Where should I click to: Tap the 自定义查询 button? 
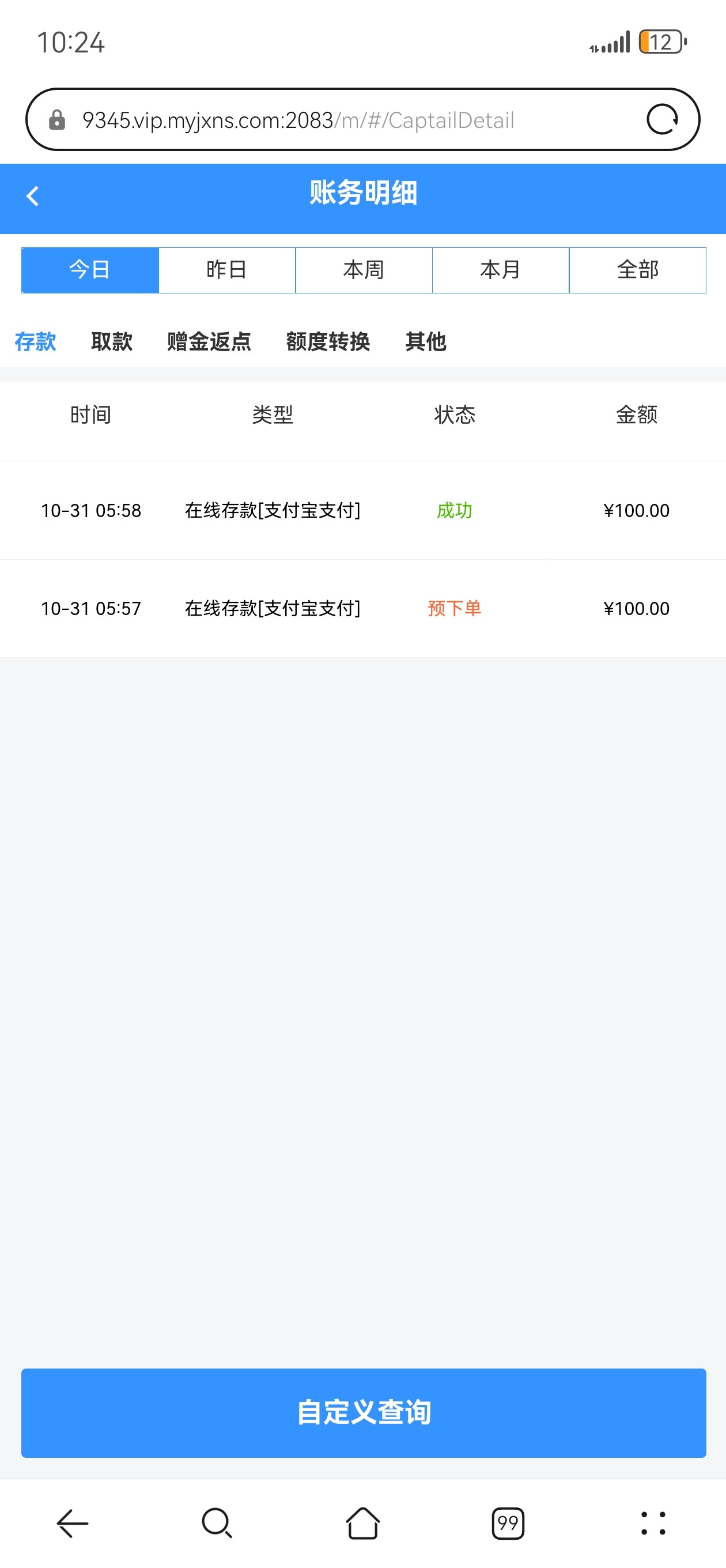[364, 1412]
